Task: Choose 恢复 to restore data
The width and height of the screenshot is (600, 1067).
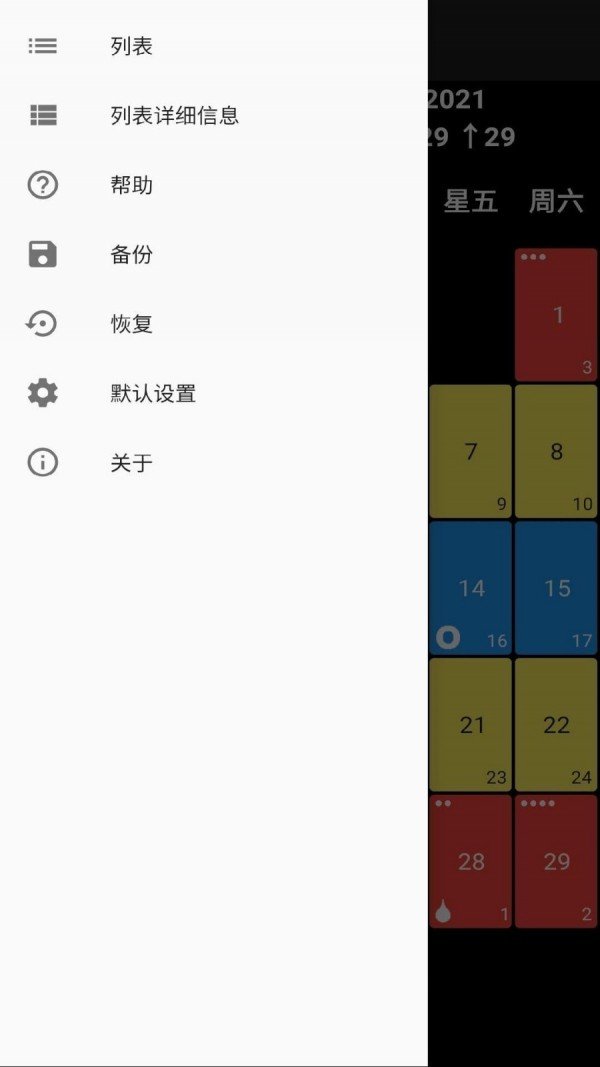Action: 132,324
